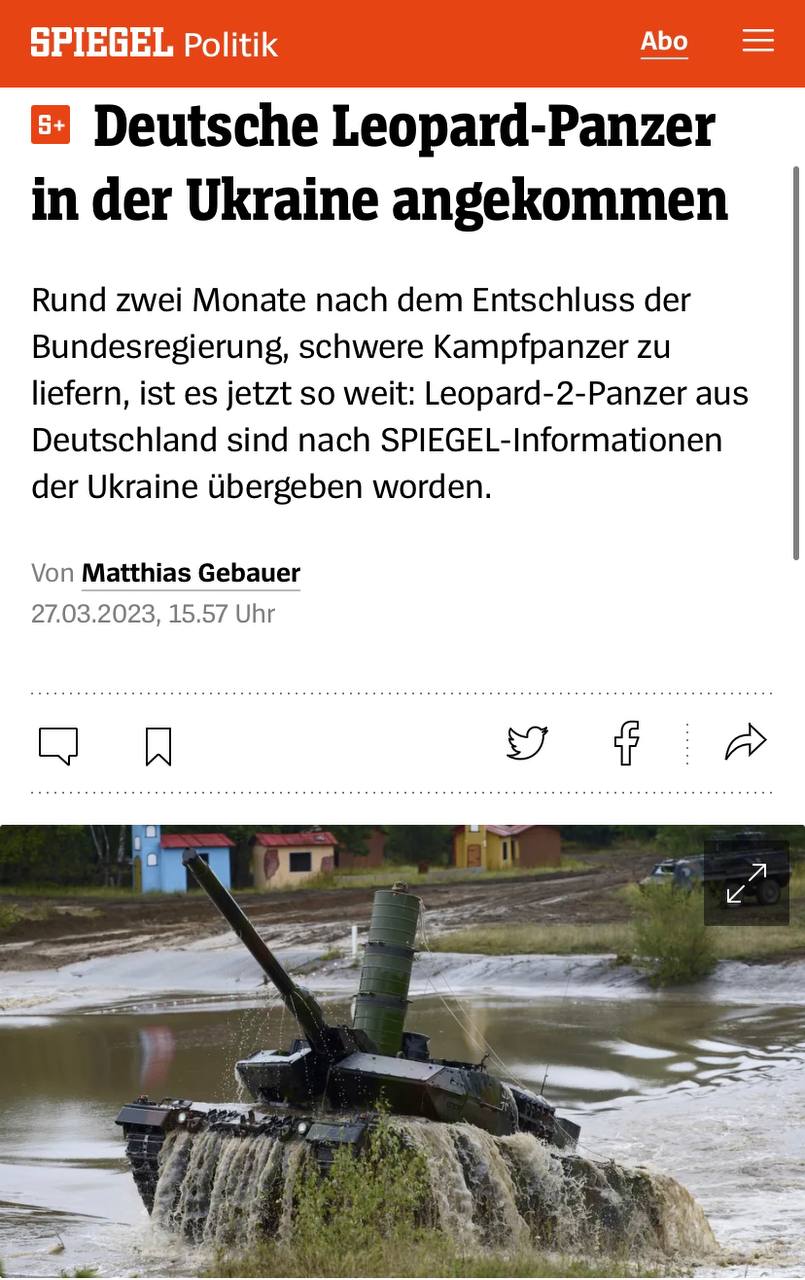
Task: Tap the Abo subscription link
Action: click(664, 42)
